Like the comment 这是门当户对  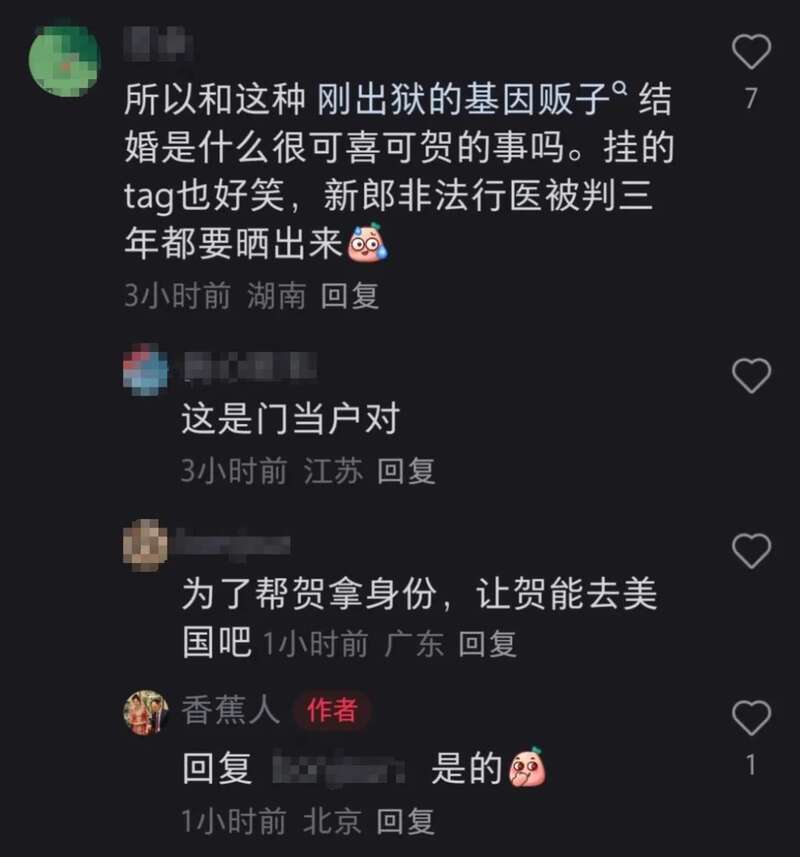pyautogui.click(x=751, y=376)
